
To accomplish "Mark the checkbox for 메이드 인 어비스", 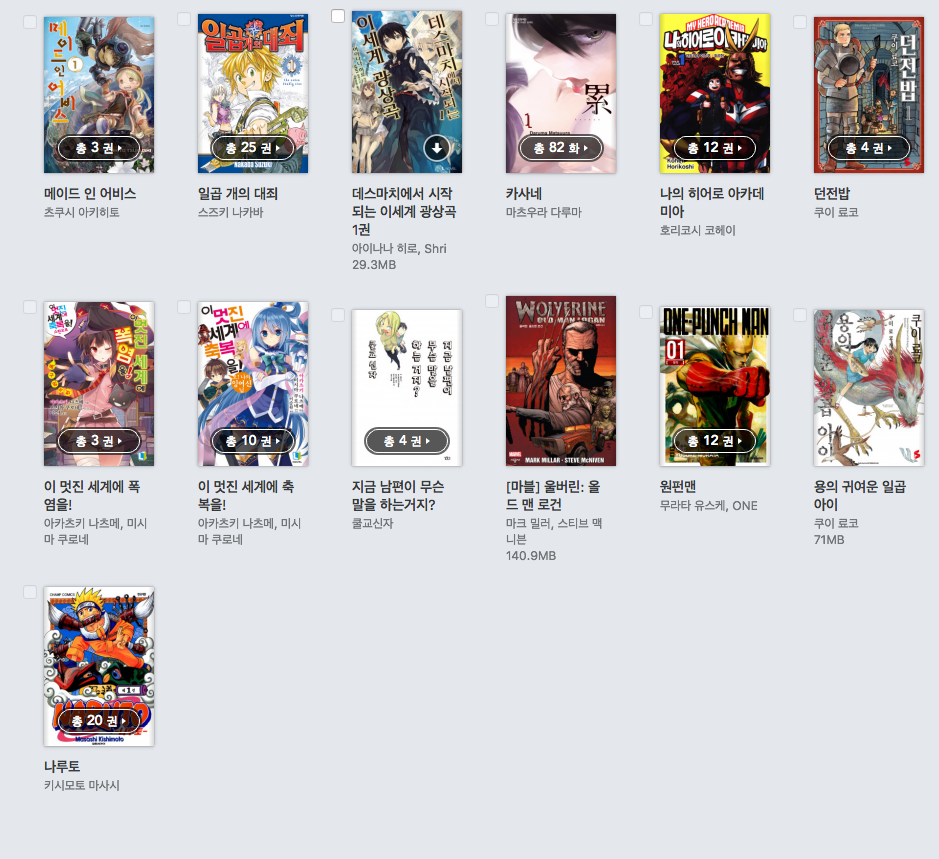I will click(x=30, y=21).
